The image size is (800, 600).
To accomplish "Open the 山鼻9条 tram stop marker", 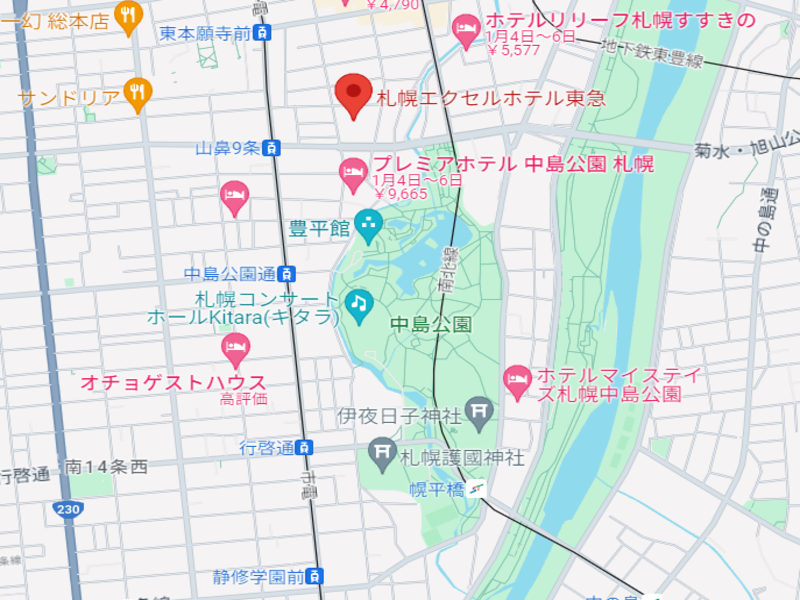I will coord(271,148).
